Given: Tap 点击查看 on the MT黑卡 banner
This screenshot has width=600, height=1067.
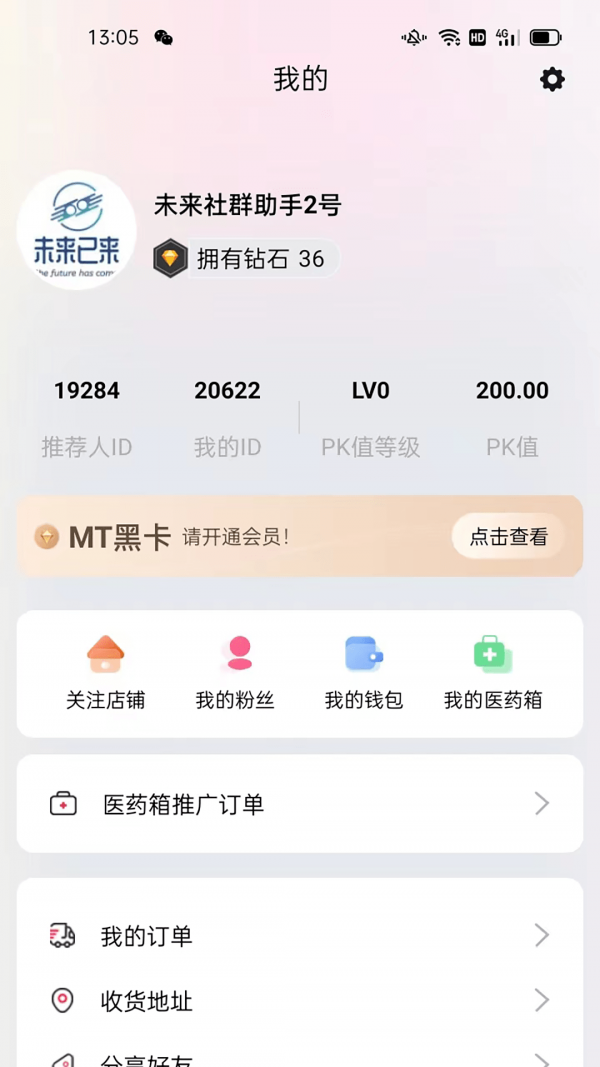Looking at the screenshot, I should (508, 536).
